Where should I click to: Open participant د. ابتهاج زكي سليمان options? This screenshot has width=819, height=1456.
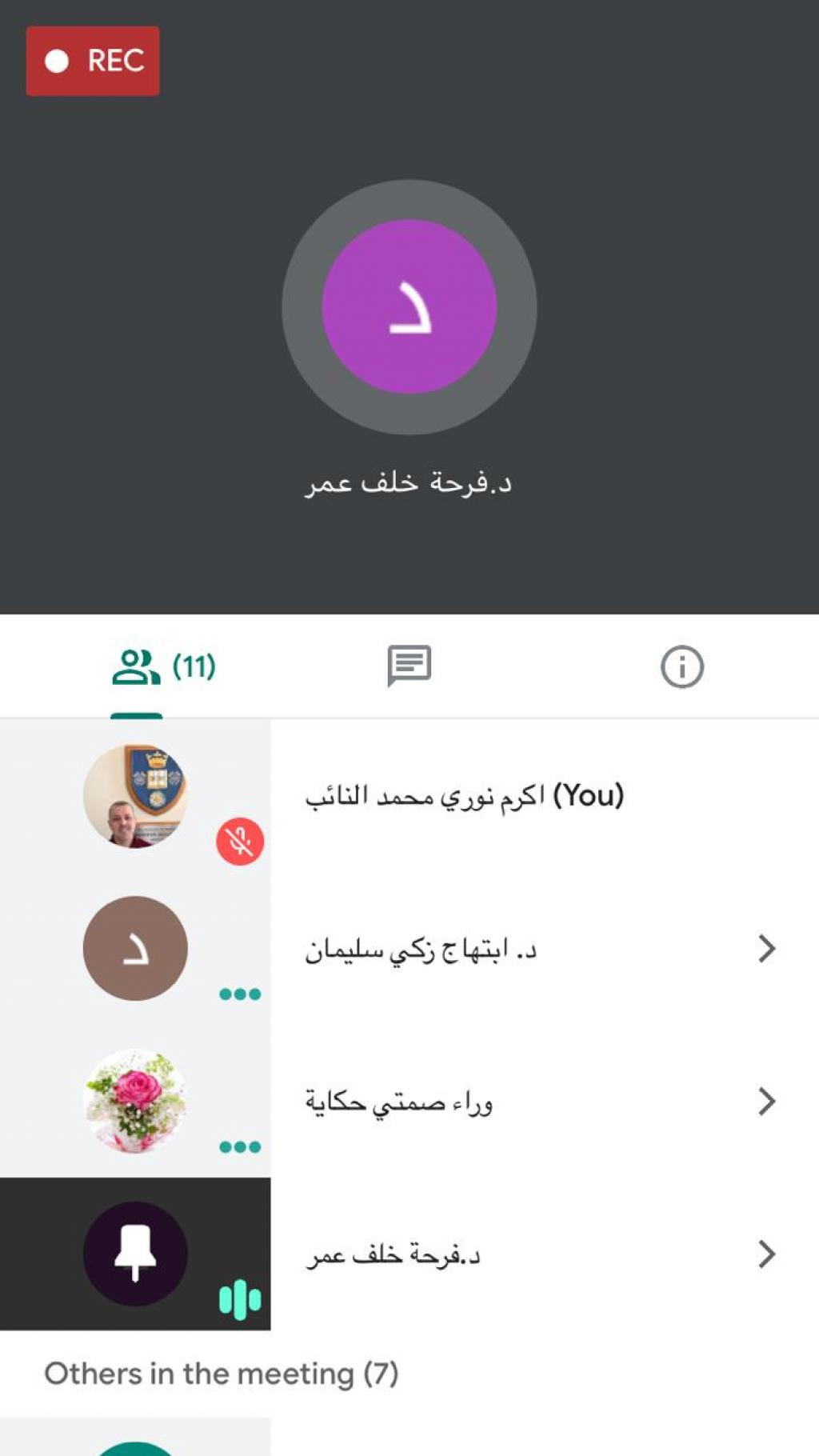[765, 949]
